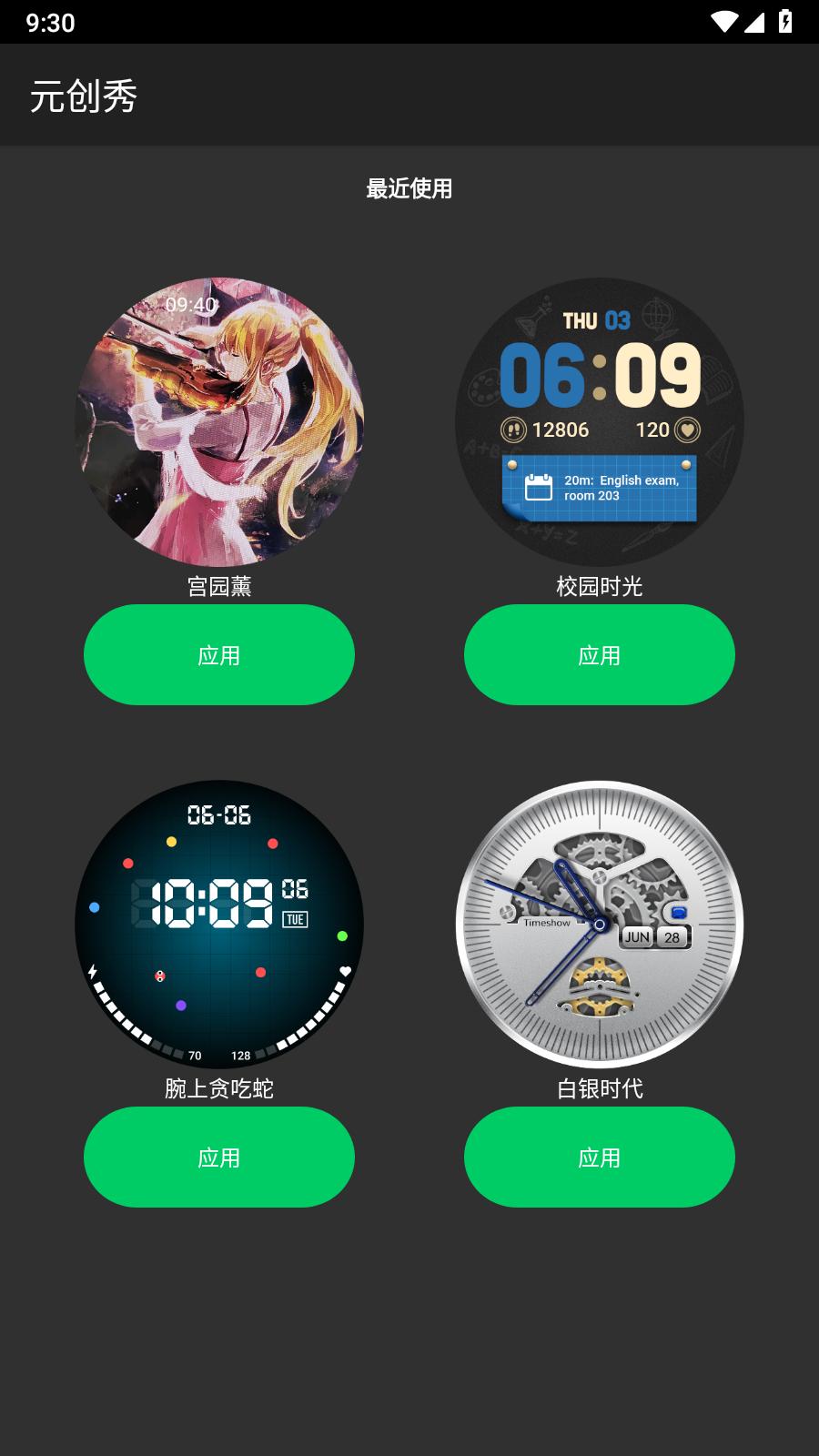Viewport: 819px width, 1456px height.
Task: Open the 宫园薰 watch face preview
Action: [218, 421]
